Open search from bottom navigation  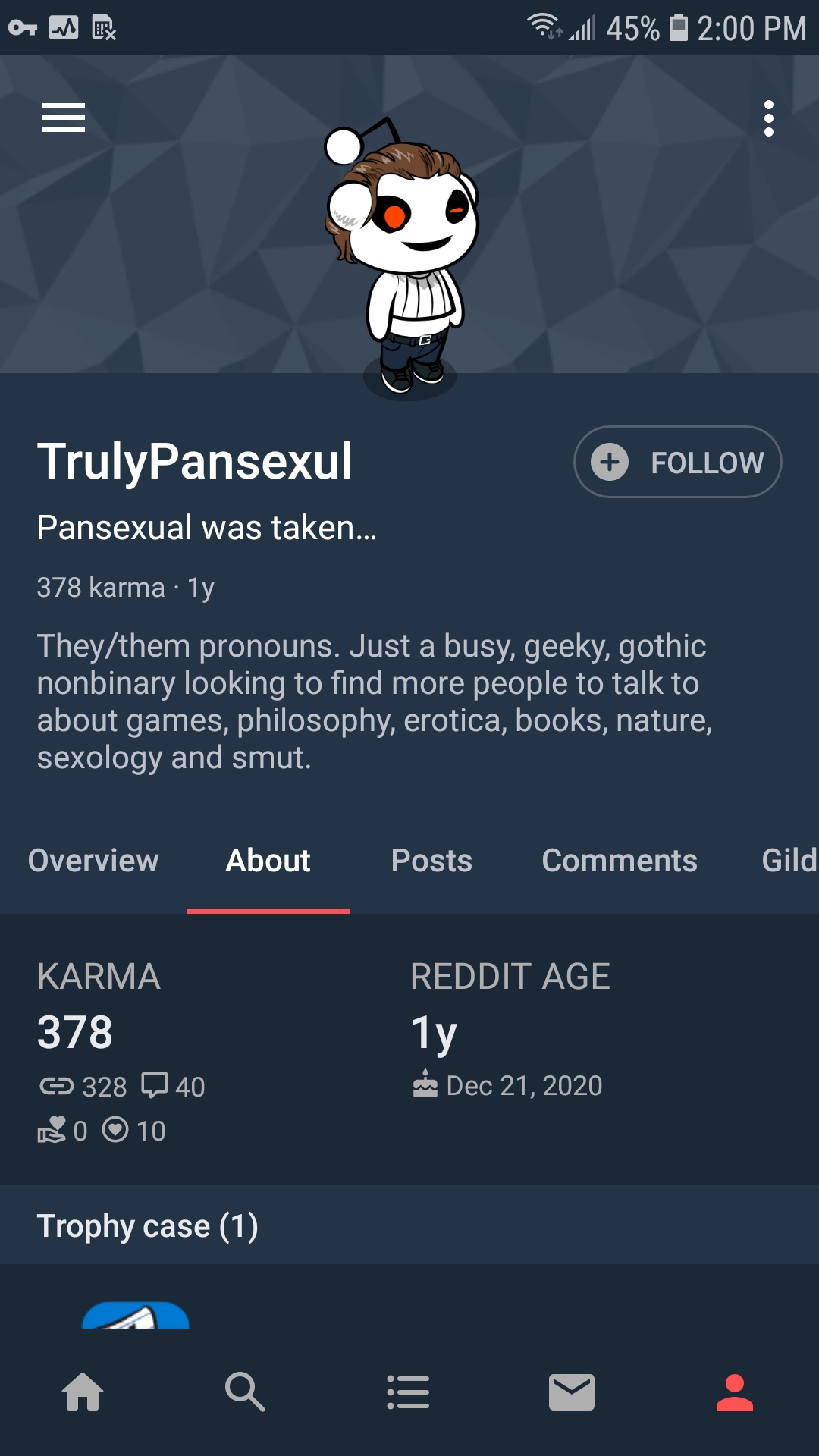click(x=245, y=1392)
